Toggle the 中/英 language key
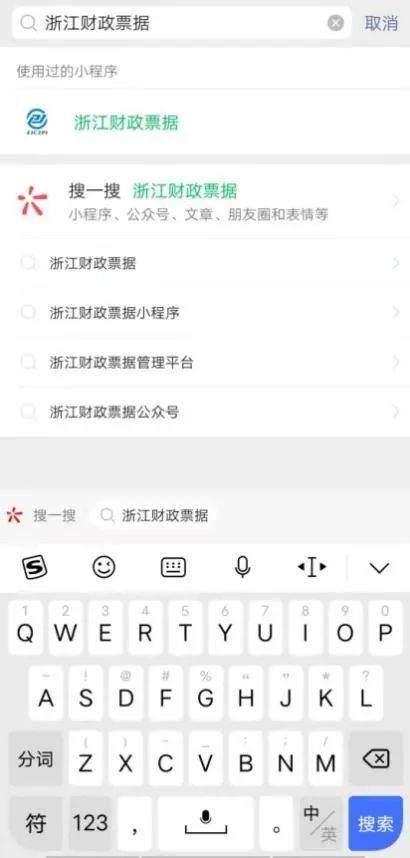Screen dimensions: 410x858 (320, 824)
